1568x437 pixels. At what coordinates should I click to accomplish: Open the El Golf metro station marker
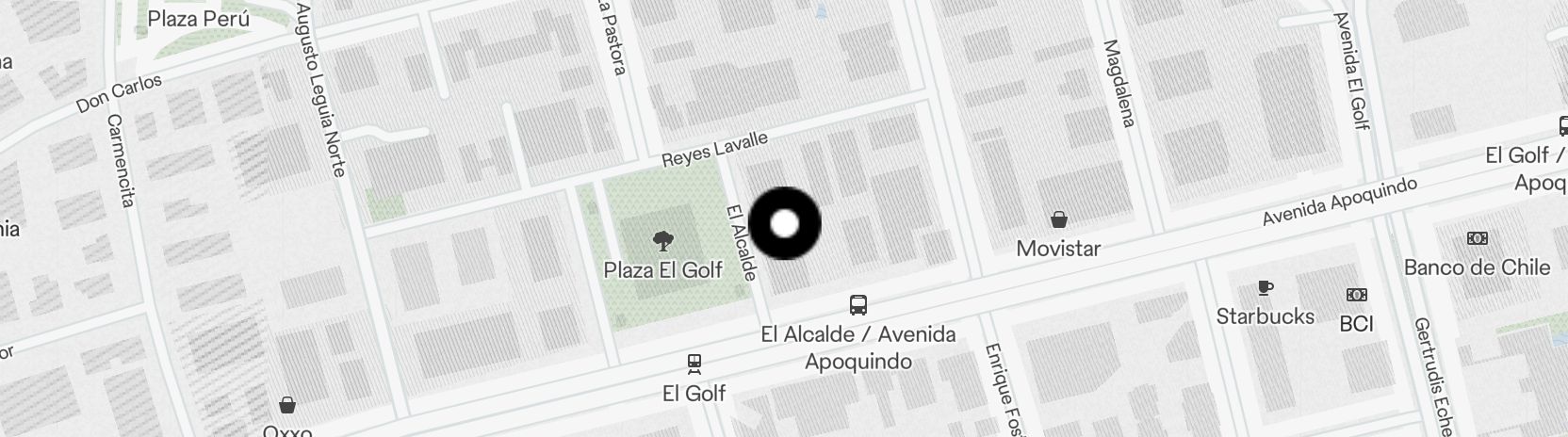tap(694, 364)
